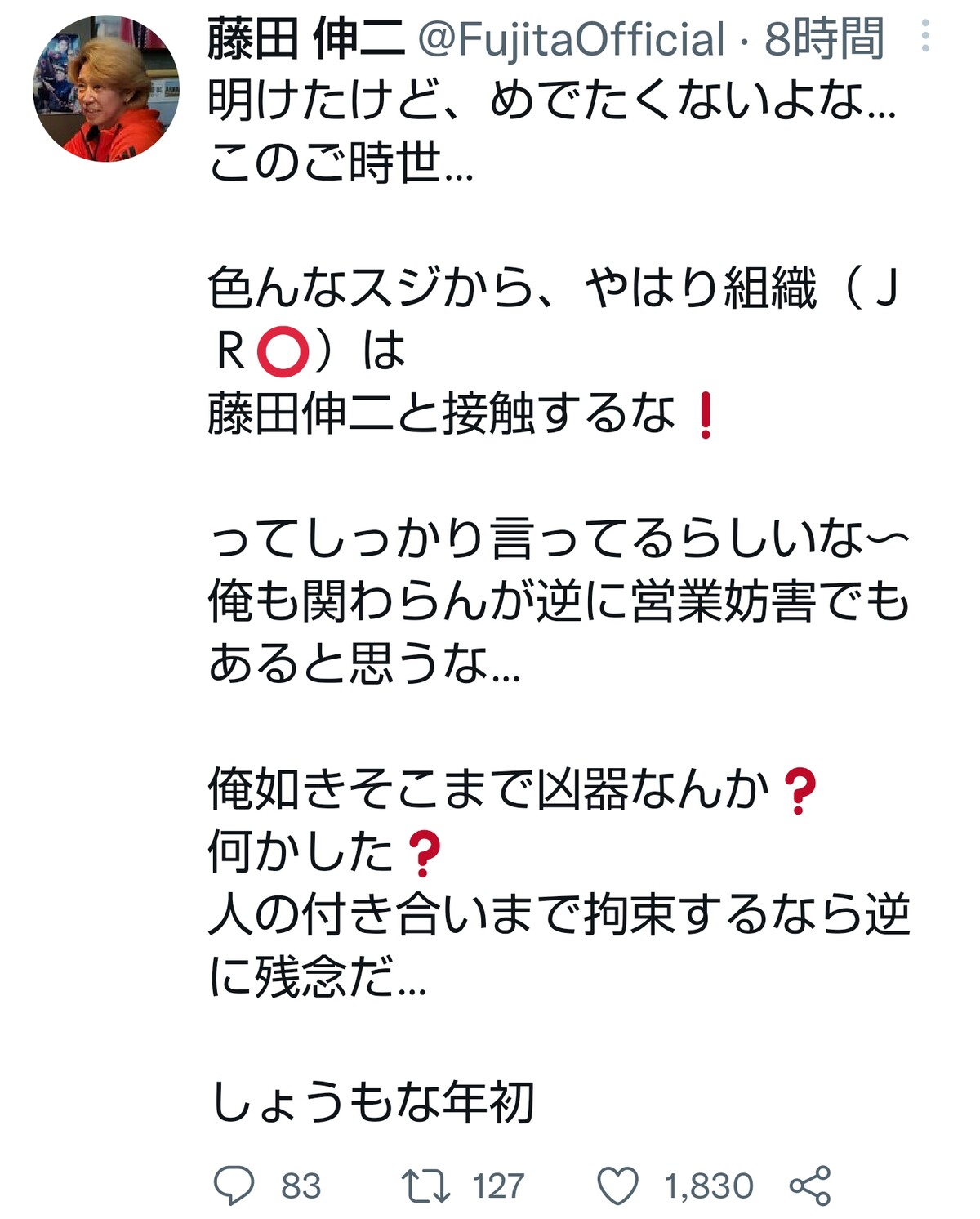Retweet this post with 127 retweets
Viewport: 980px width, 1219px height.
click(x=425, y=1186)
